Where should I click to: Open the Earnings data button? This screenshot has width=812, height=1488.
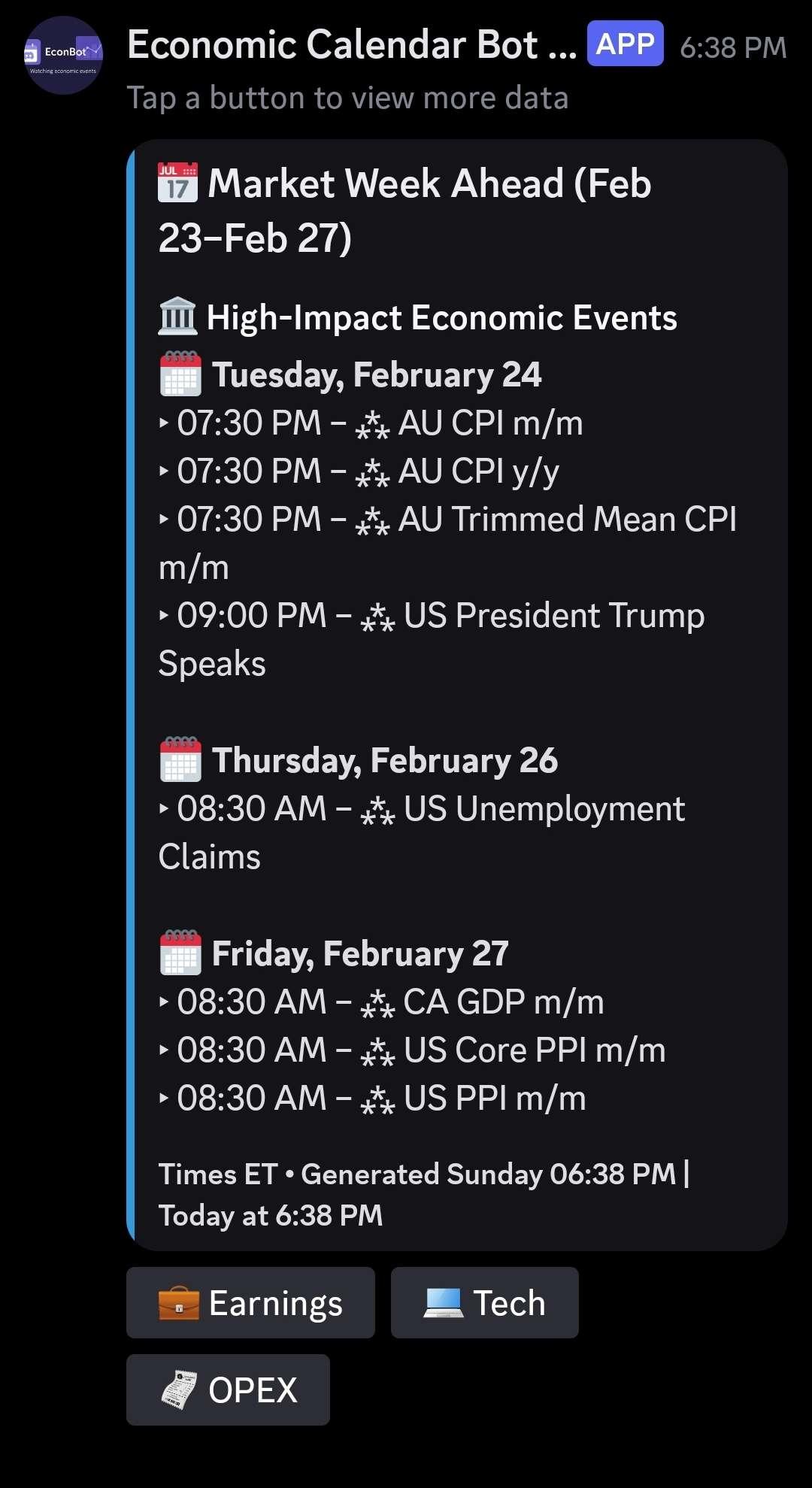point(250,1302)
